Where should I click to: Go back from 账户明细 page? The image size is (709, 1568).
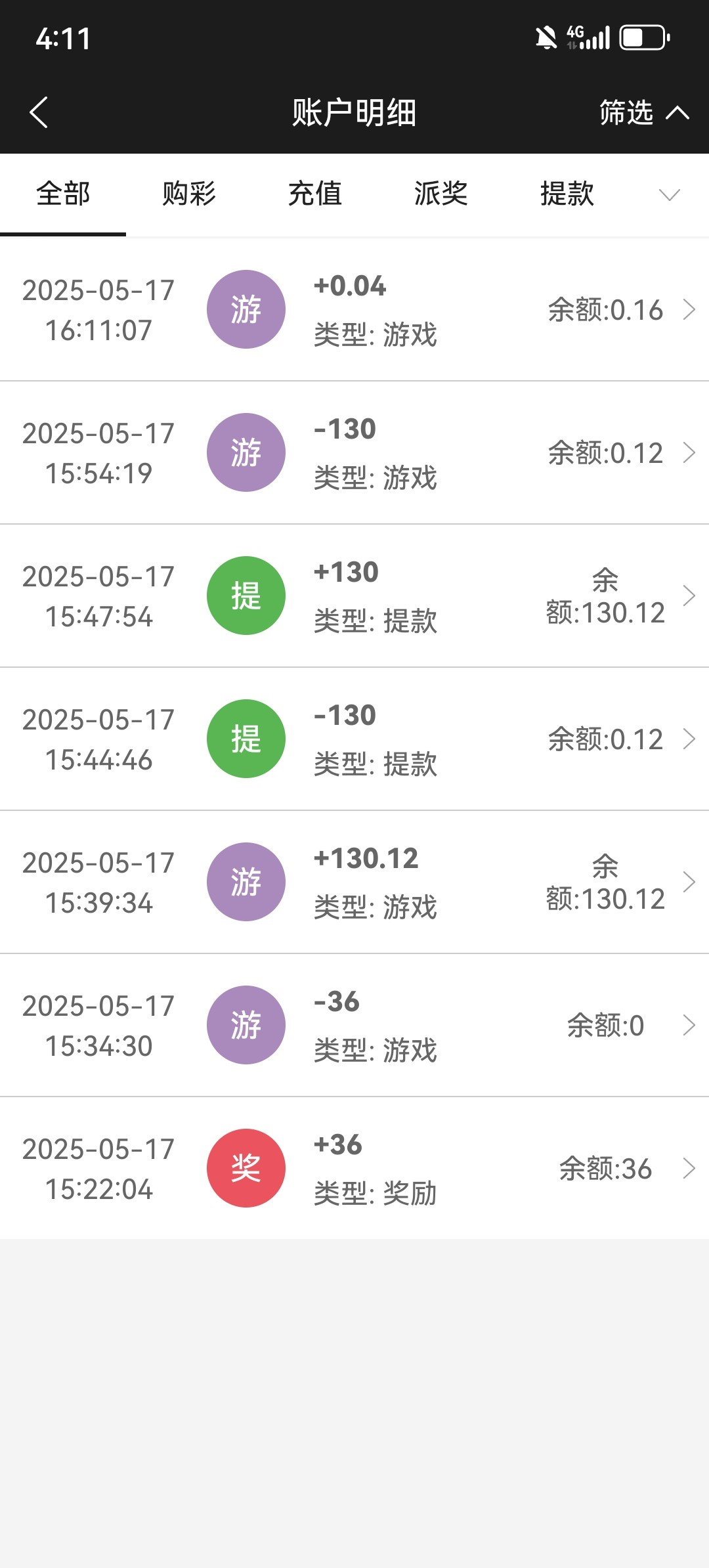pos(39,112)
